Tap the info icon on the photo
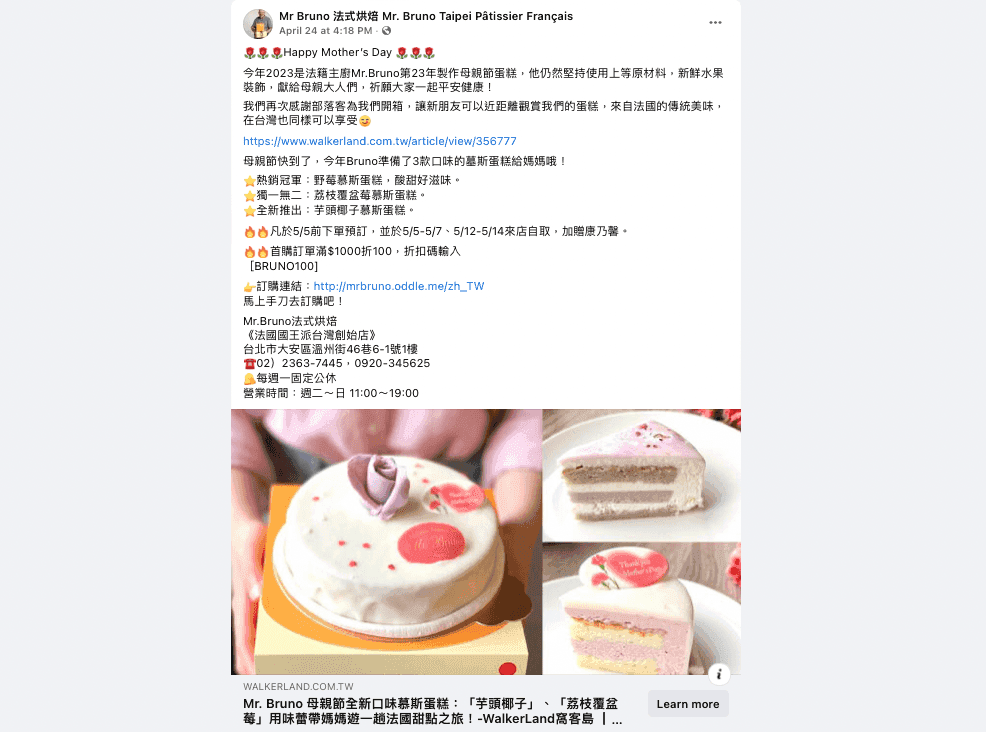The image size is (986, 732). coord(719,673)
